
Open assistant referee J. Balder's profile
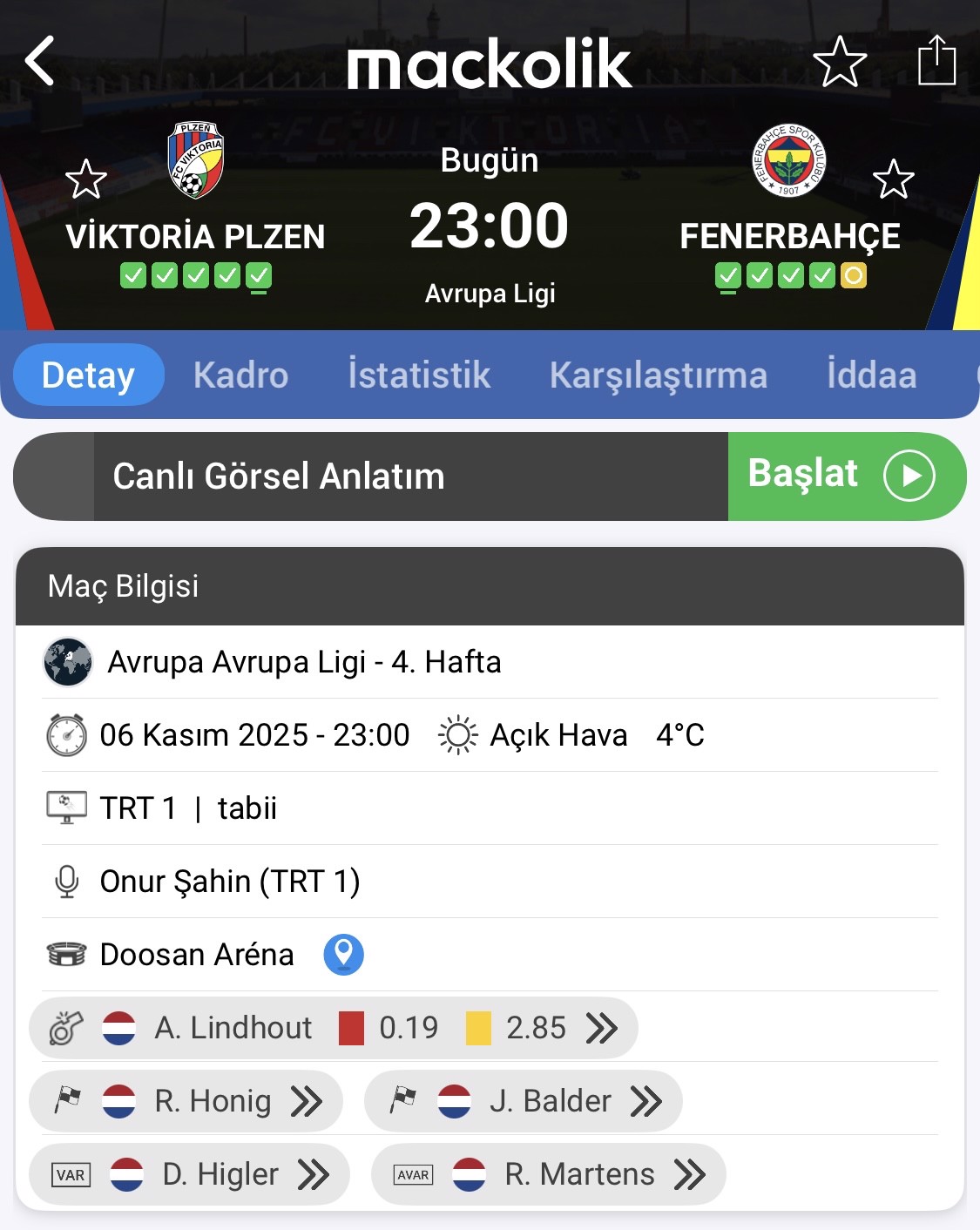523,1101
